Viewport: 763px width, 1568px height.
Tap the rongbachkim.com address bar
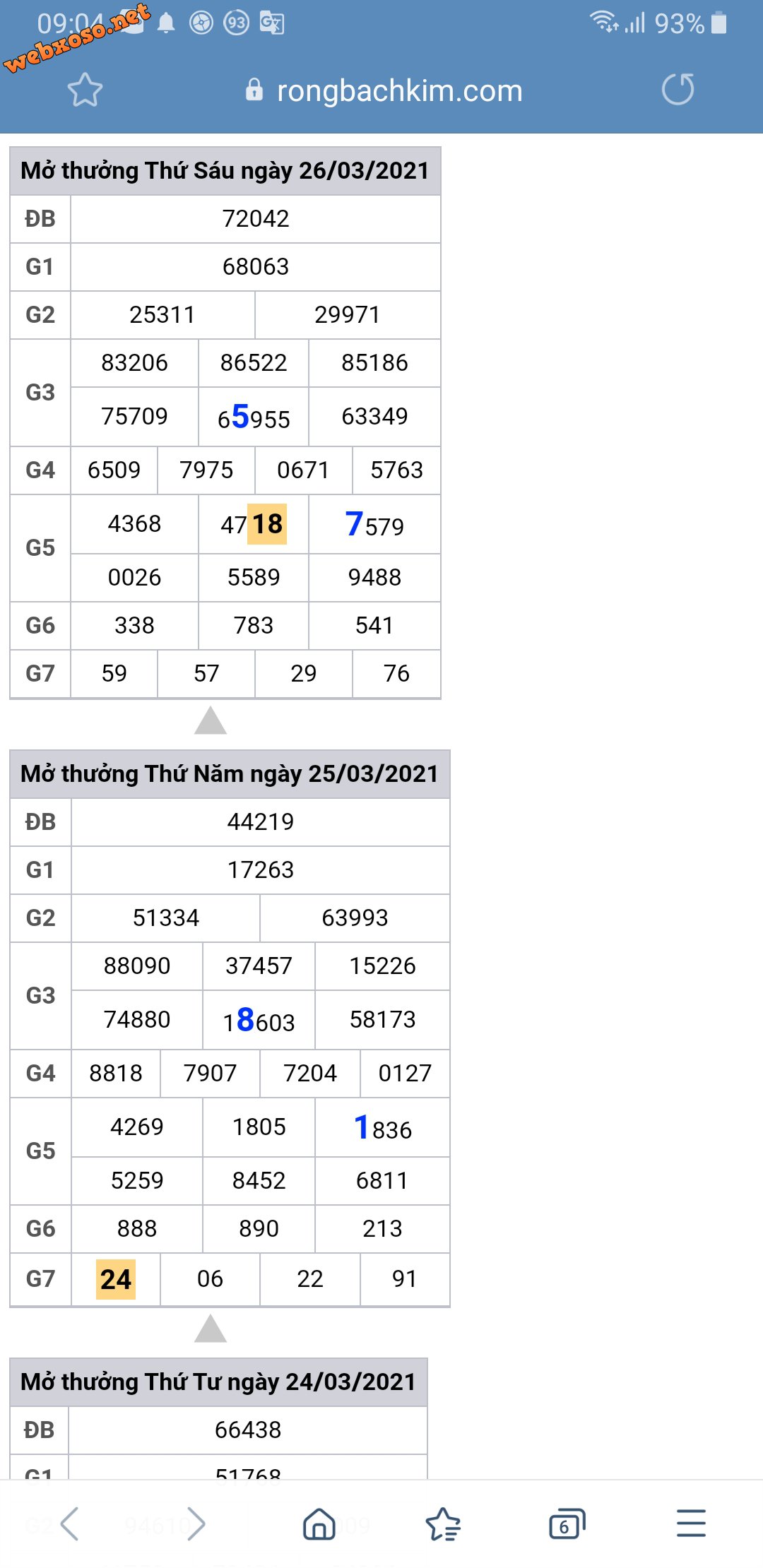point(384,90)
